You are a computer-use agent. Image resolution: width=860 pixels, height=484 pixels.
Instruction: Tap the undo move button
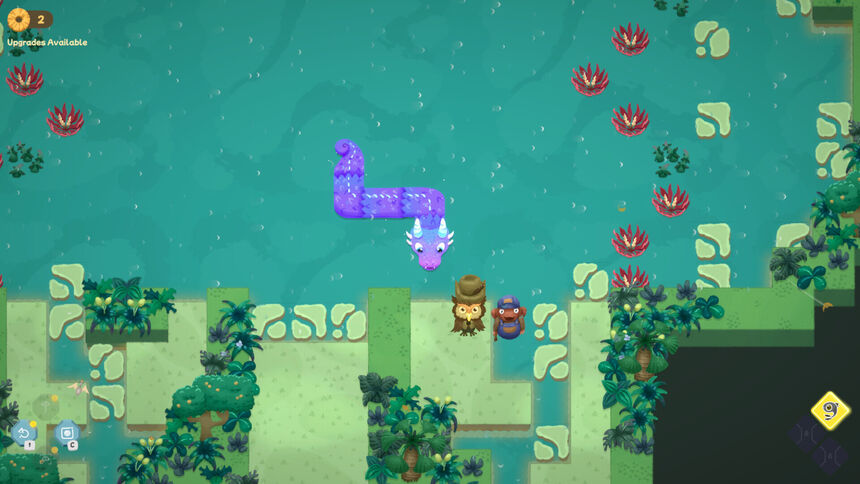pos(23,434)
